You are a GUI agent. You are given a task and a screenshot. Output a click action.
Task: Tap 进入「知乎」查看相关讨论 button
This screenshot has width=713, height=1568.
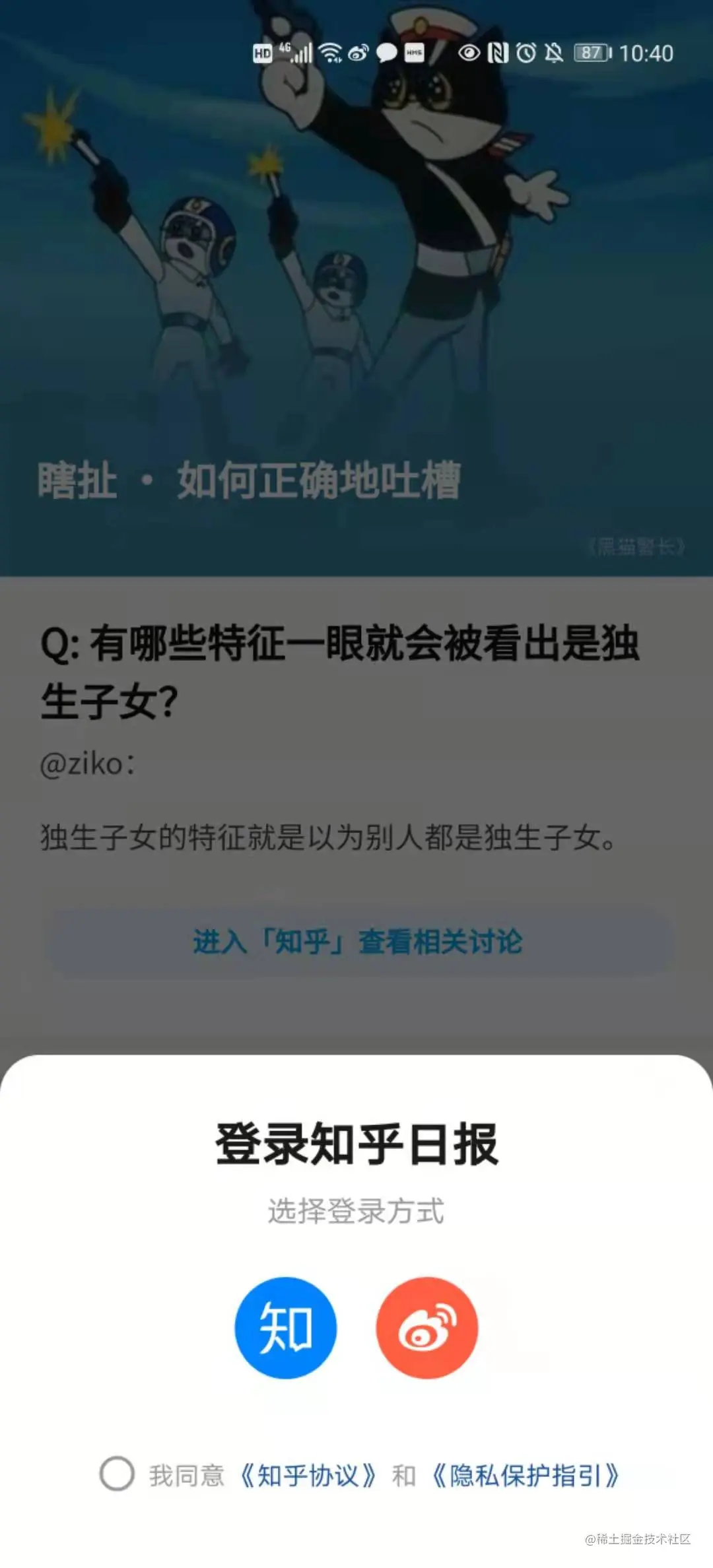tap(358, 942)
